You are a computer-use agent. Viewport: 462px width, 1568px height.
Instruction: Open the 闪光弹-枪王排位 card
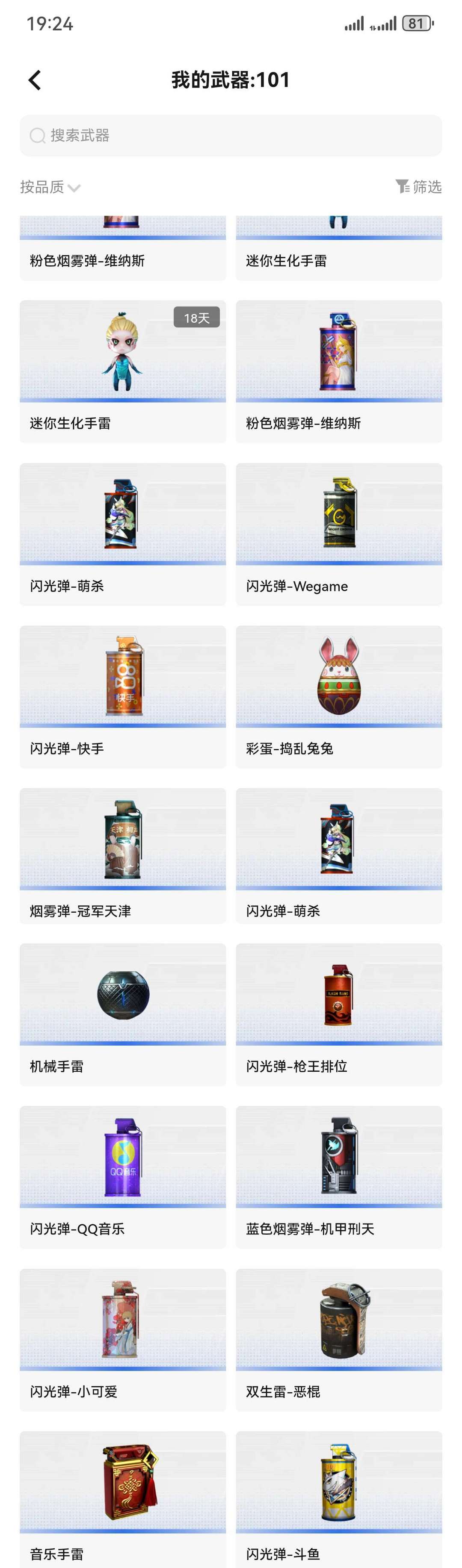339,1014
